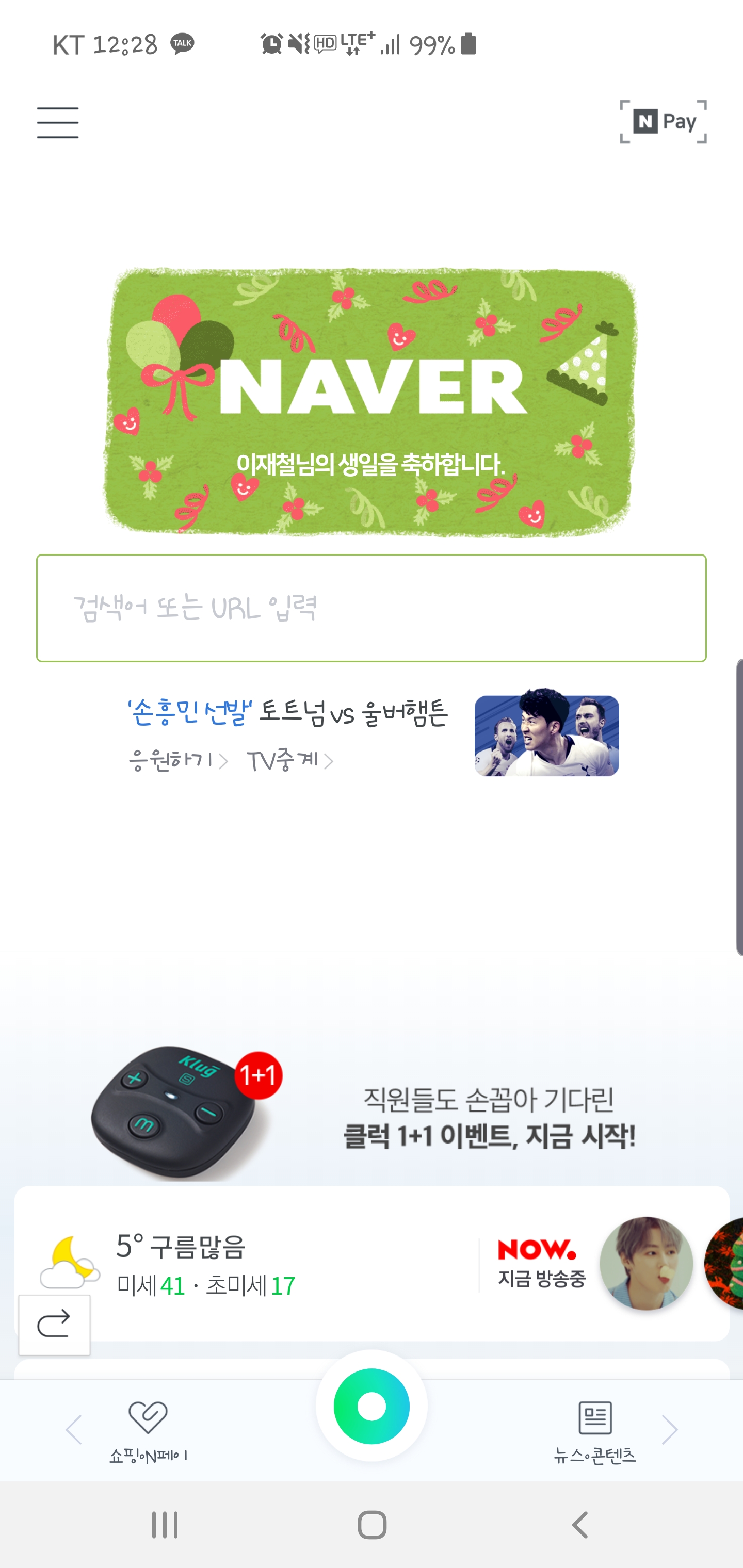Tap the left arrow in bottom bar
This screenshot has width=743, height=1568.
[x=74, y=1429]
